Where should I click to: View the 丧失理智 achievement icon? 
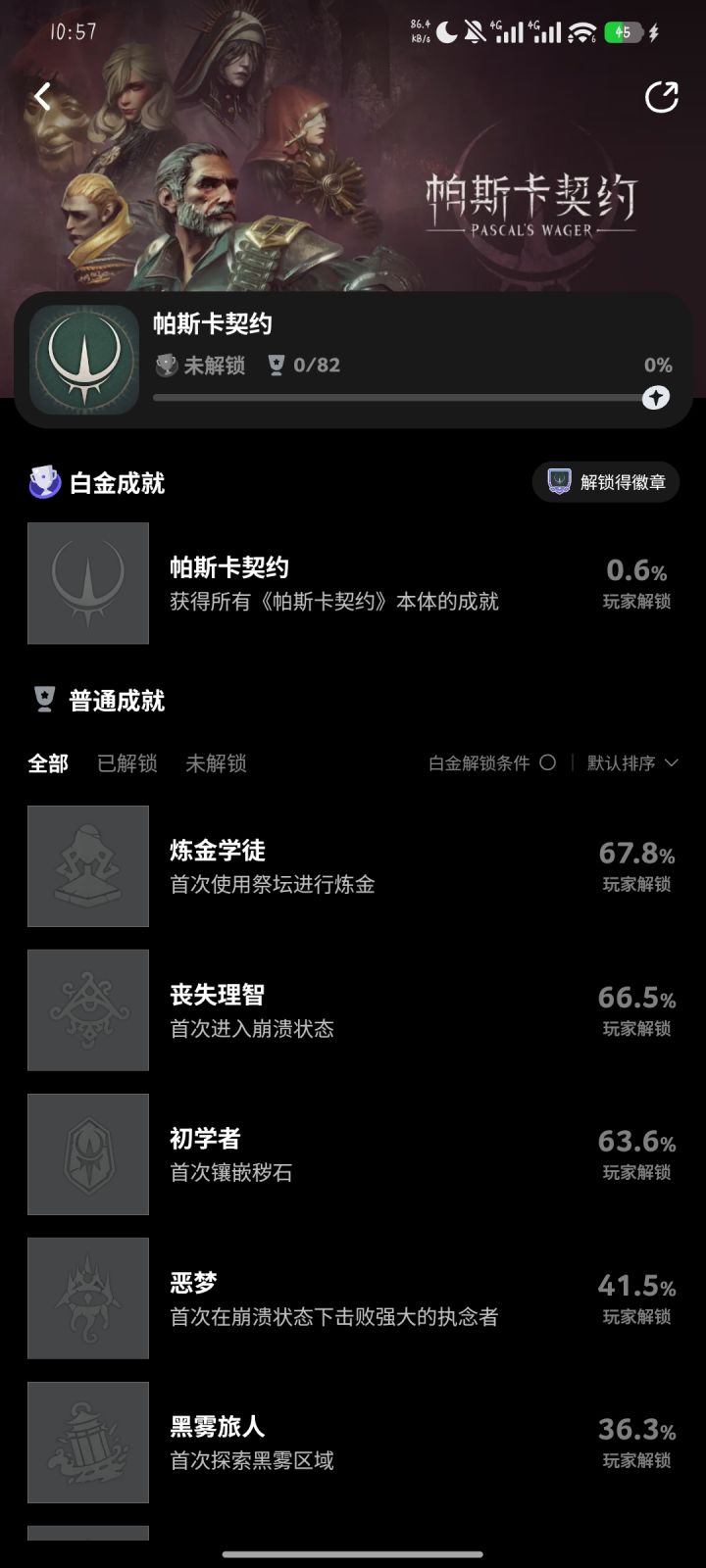click(87, 1010)
